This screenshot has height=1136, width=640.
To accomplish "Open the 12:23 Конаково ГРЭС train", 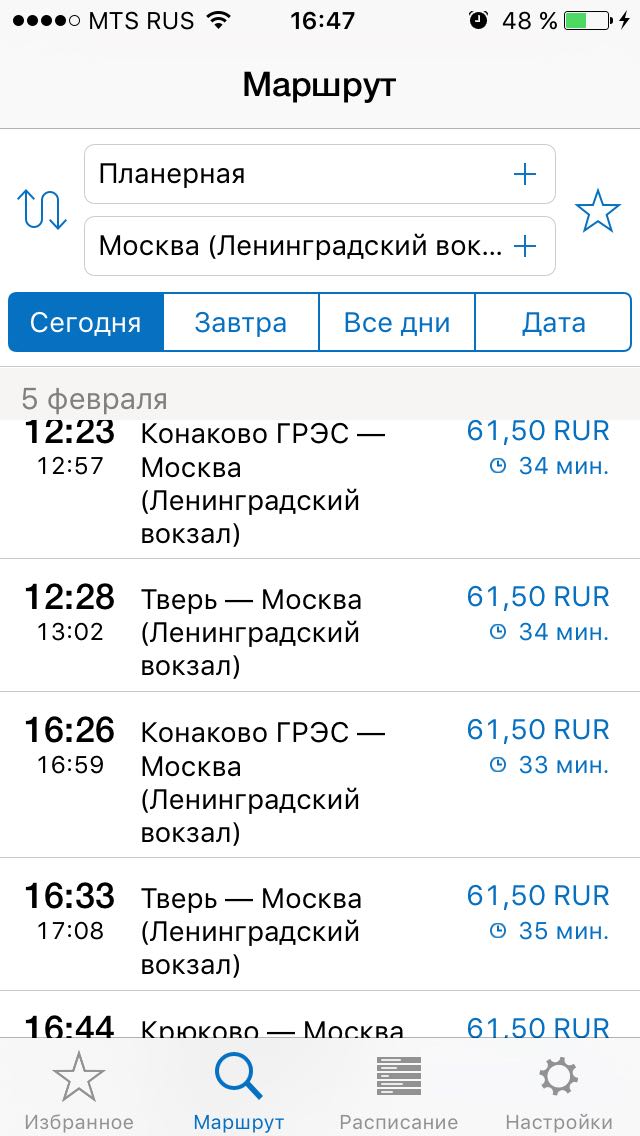I will (320, 489).
